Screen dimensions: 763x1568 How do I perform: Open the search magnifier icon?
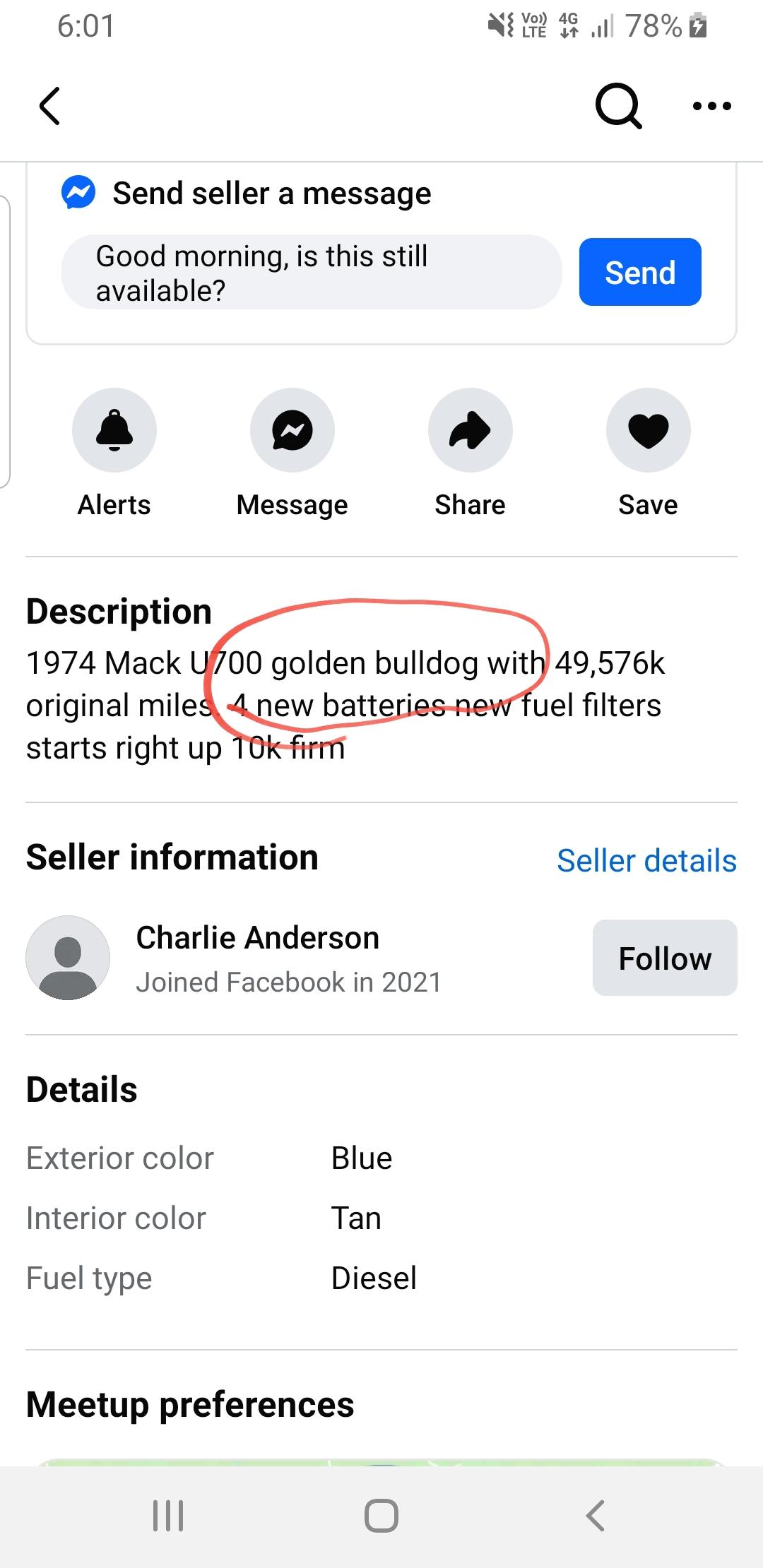click(618, 107)
